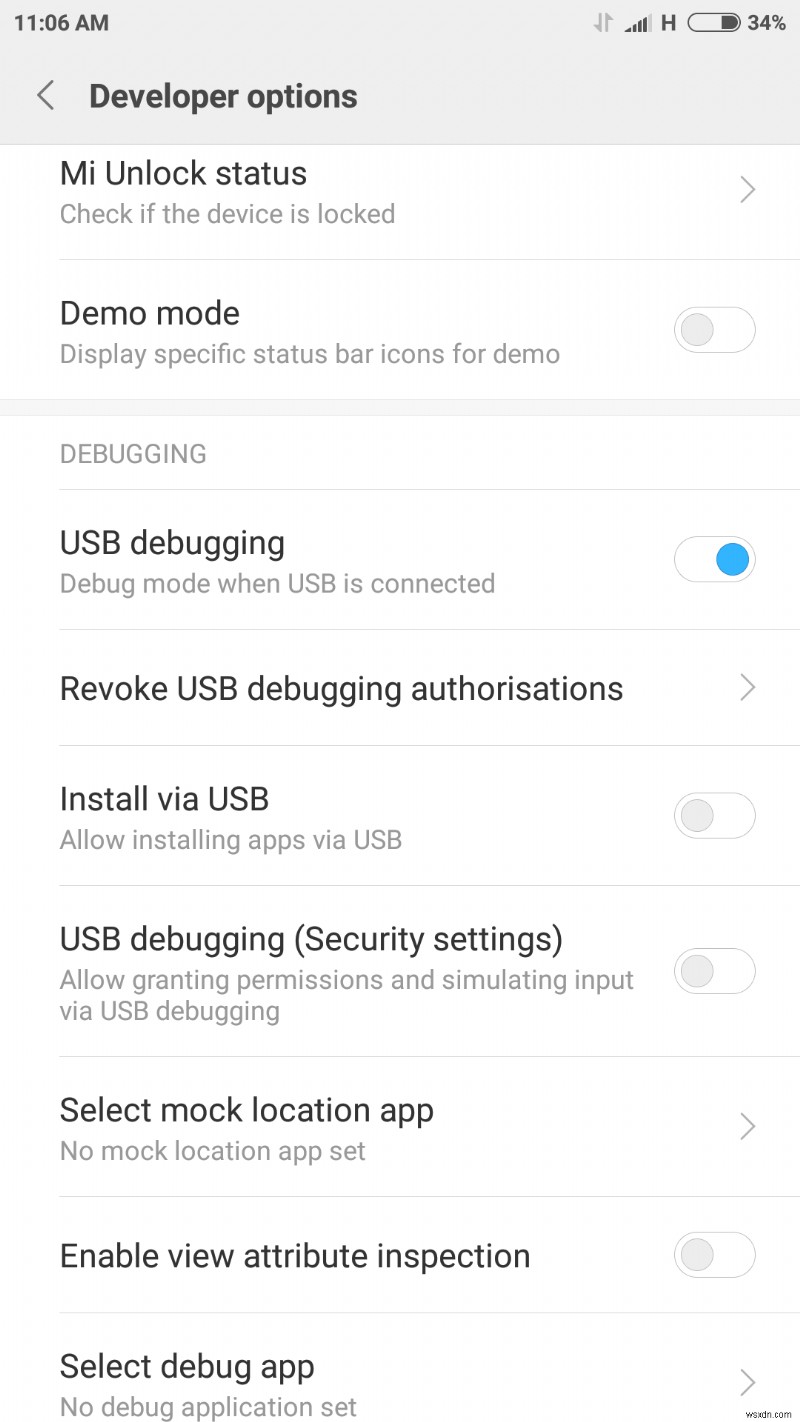Click the back arrow icon

44,95
